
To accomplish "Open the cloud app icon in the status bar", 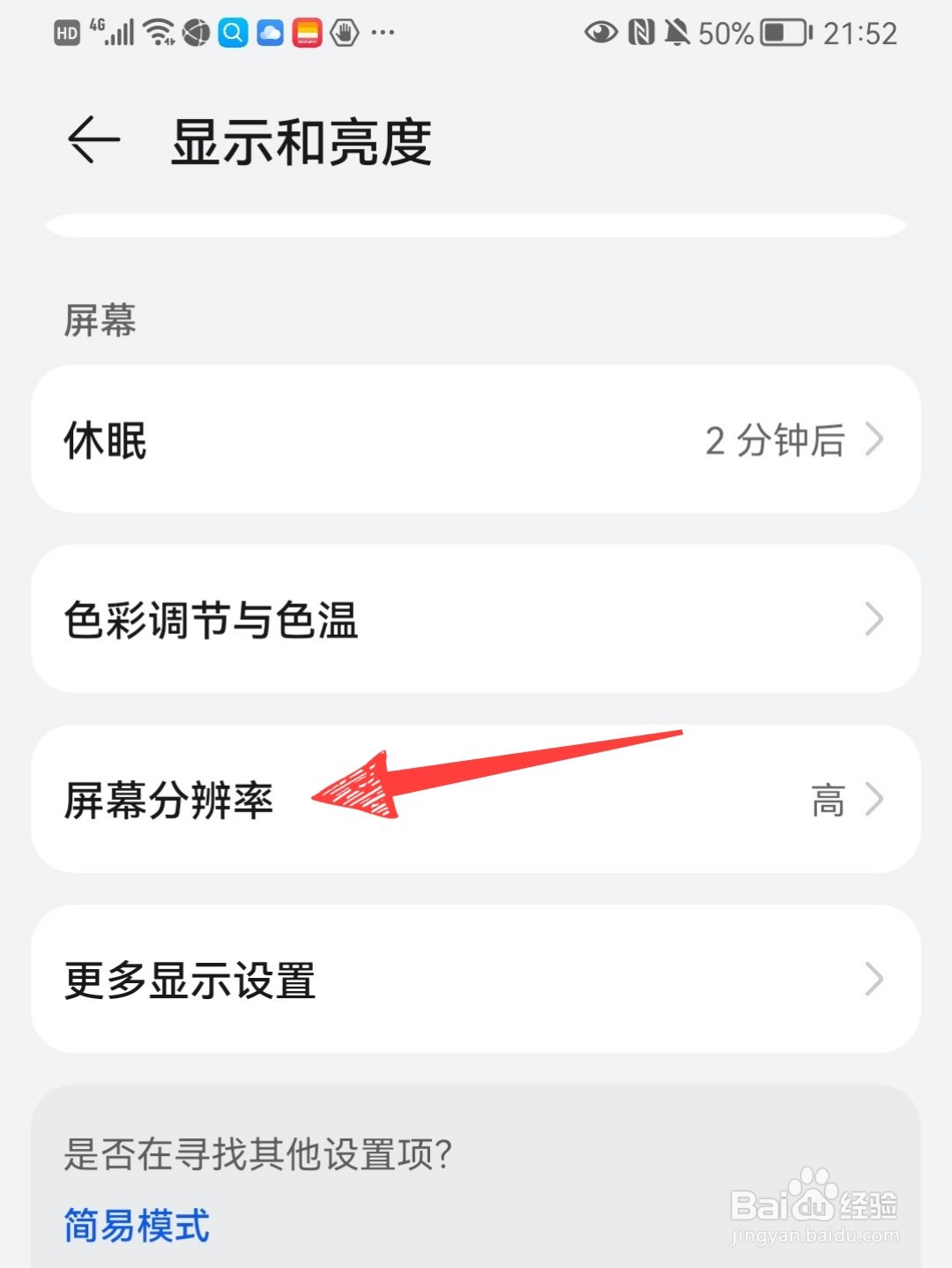I will [x=270, y=34].
